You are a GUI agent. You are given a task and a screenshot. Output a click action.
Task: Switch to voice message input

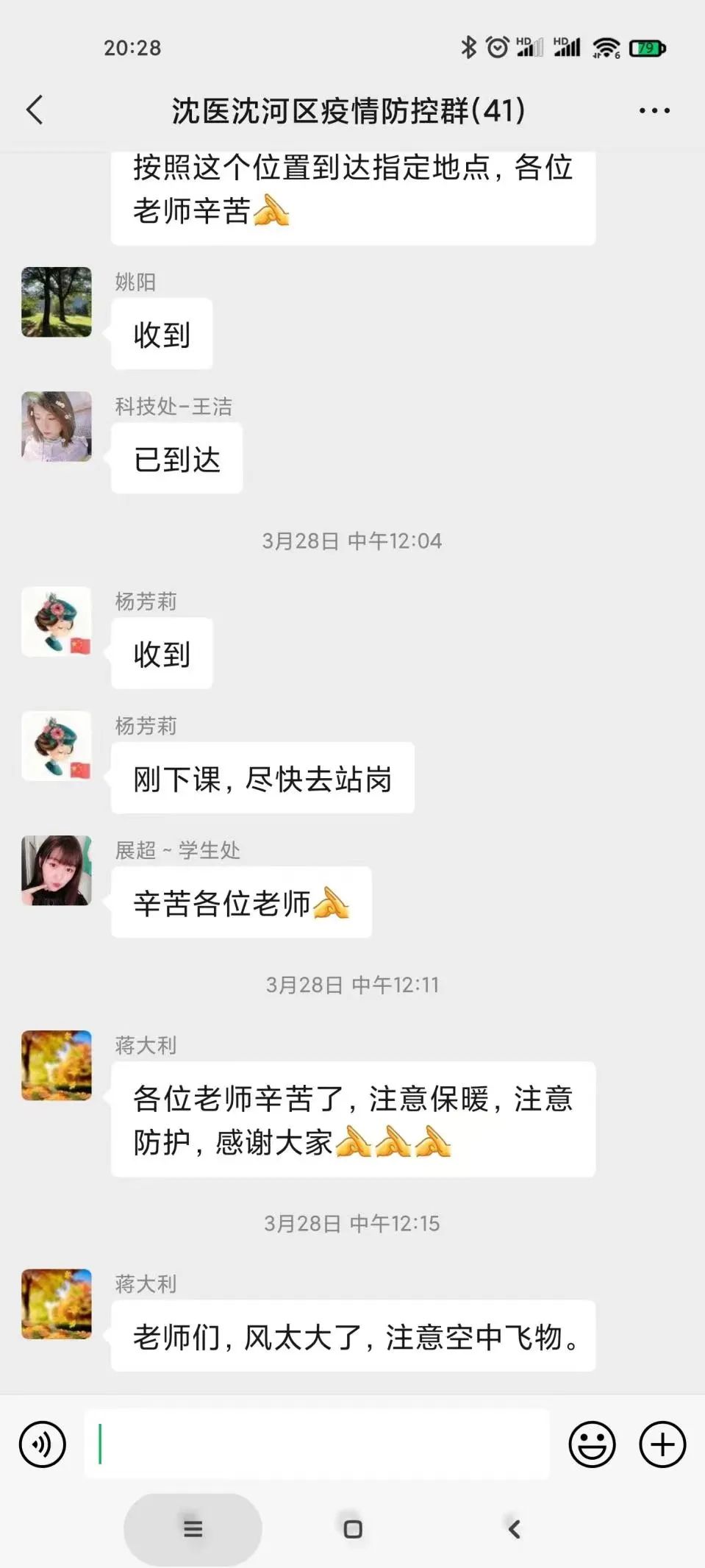point(43,1444)
